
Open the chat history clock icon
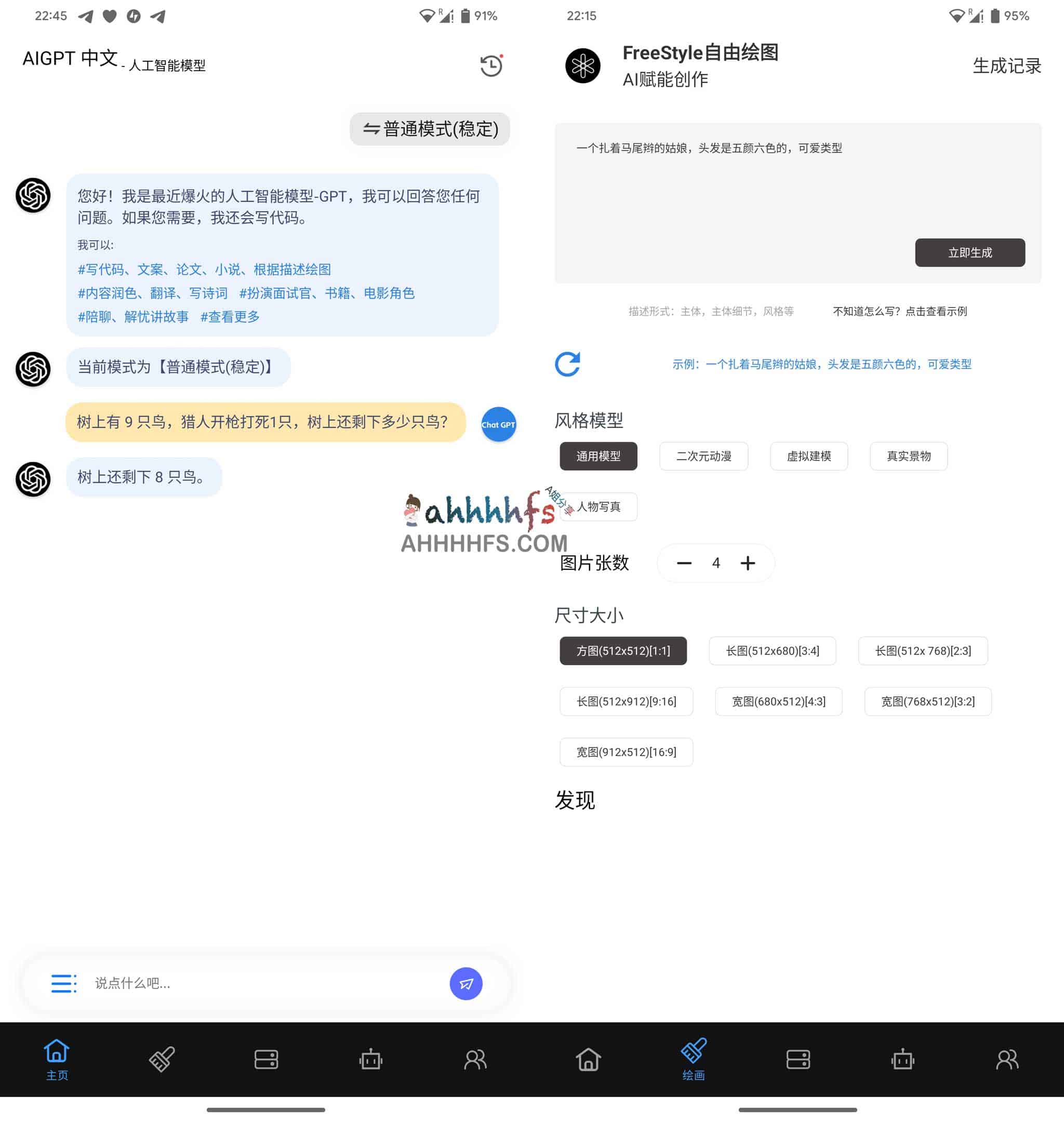pyautogui.click(x=491, y=66)
